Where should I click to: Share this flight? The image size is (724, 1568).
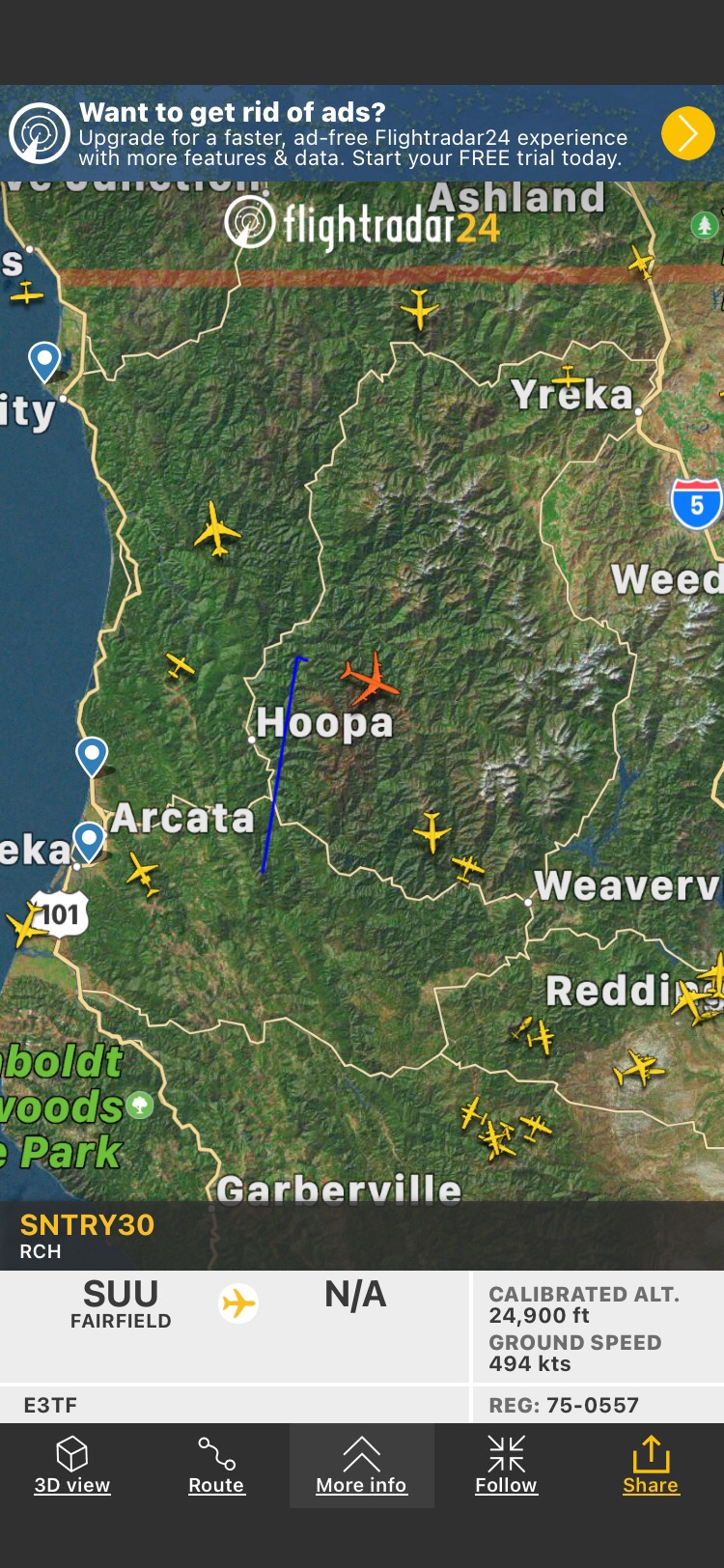coord(651,1465)
